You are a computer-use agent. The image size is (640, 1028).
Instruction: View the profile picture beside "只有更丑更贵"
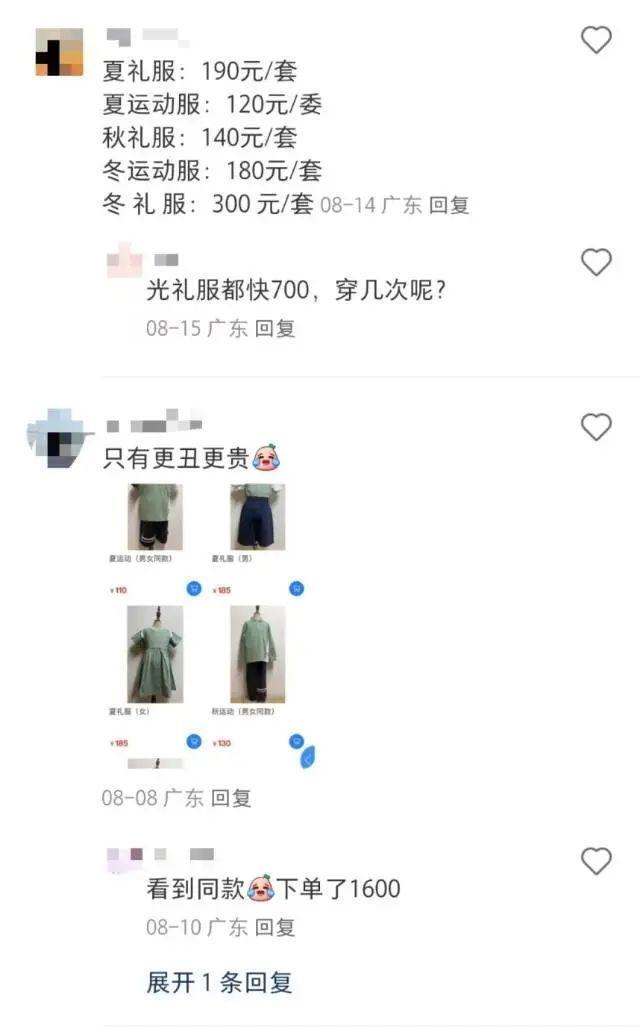tap(60, 438)
